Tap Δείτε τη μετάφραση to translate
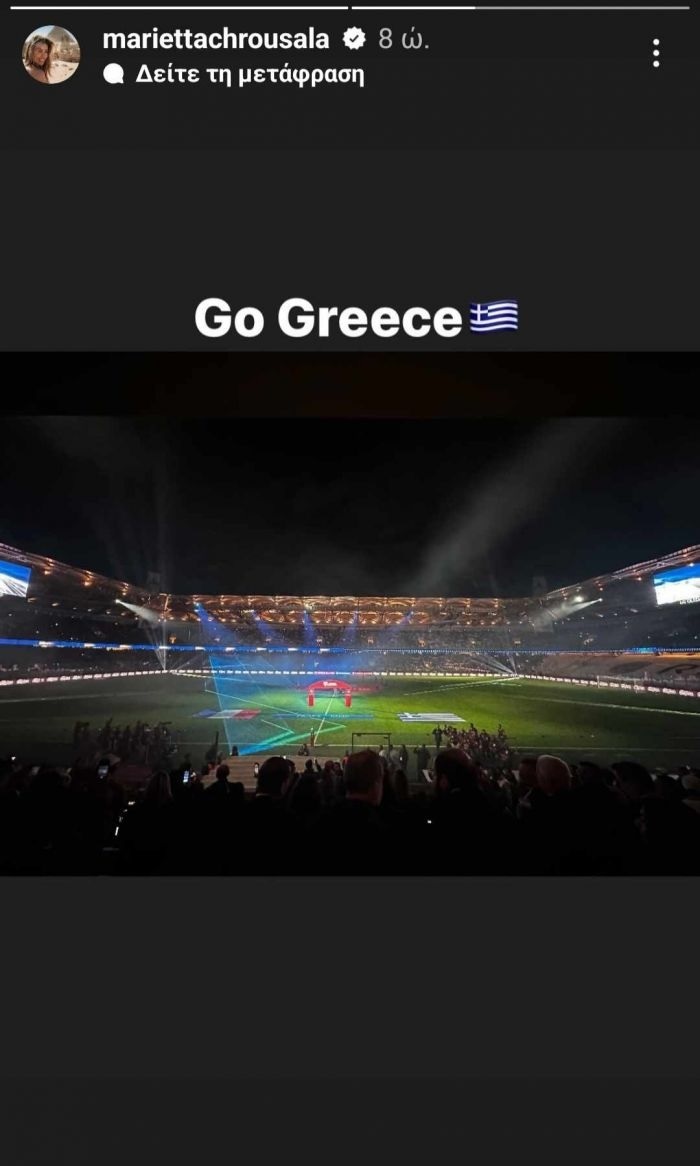This screenshot has height=1166, width=700. click(x=249, y=74)
